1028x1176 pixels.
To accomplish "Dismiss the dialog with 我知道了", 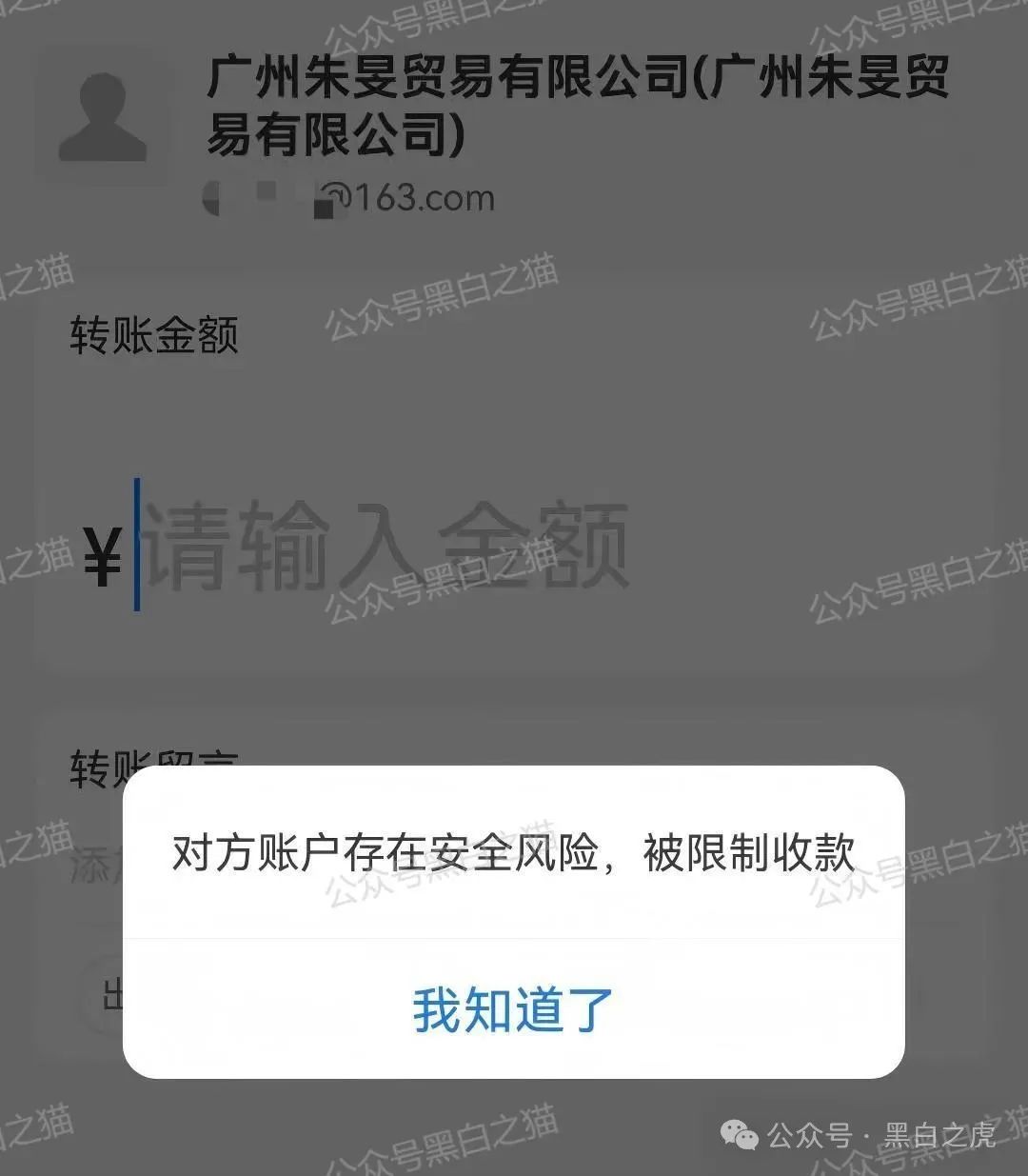I will [x=513, y=1009].
